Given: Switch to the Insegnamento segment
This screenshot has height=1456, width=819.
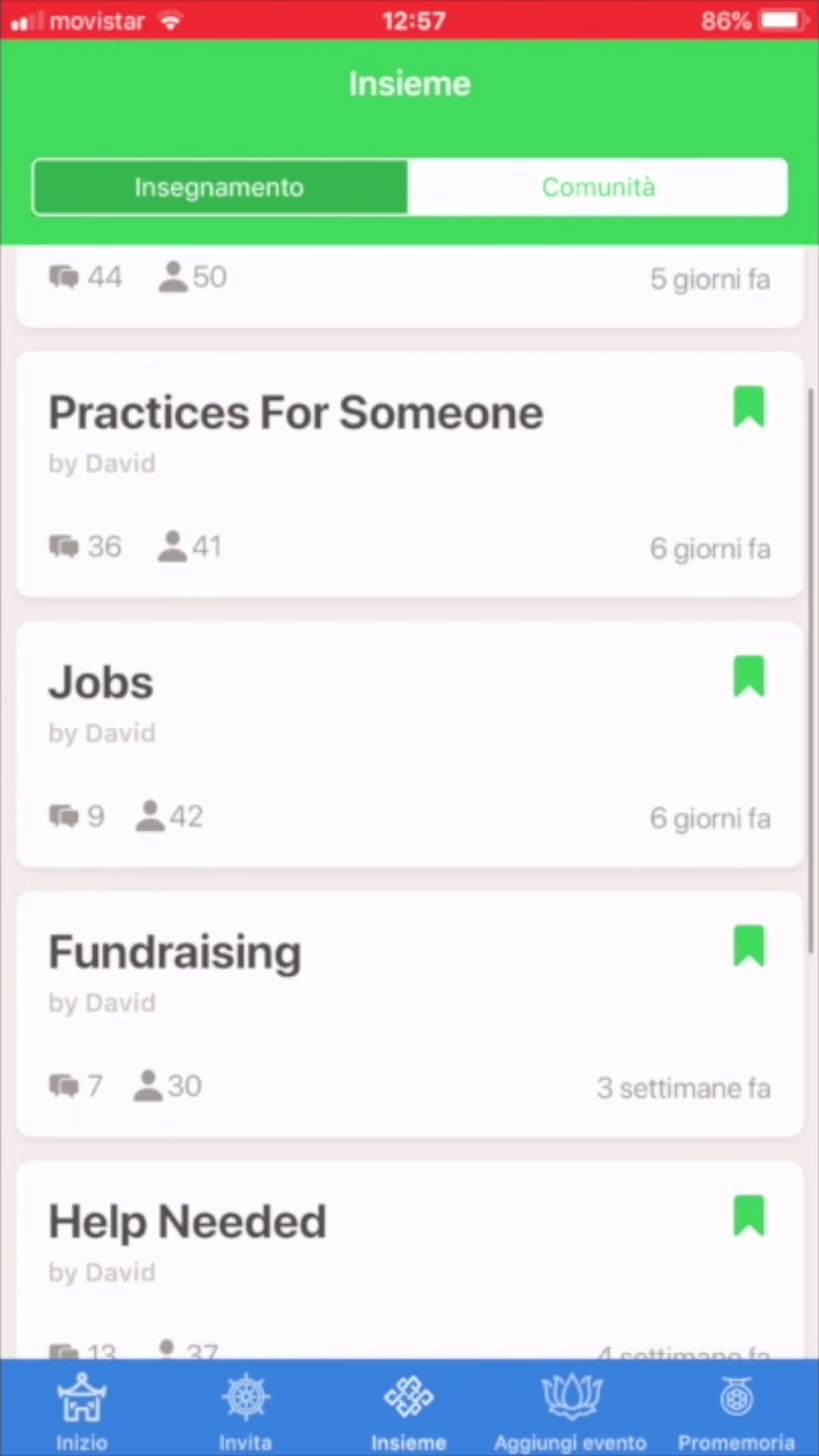Looking at the screenshot, I should point(220,187).
